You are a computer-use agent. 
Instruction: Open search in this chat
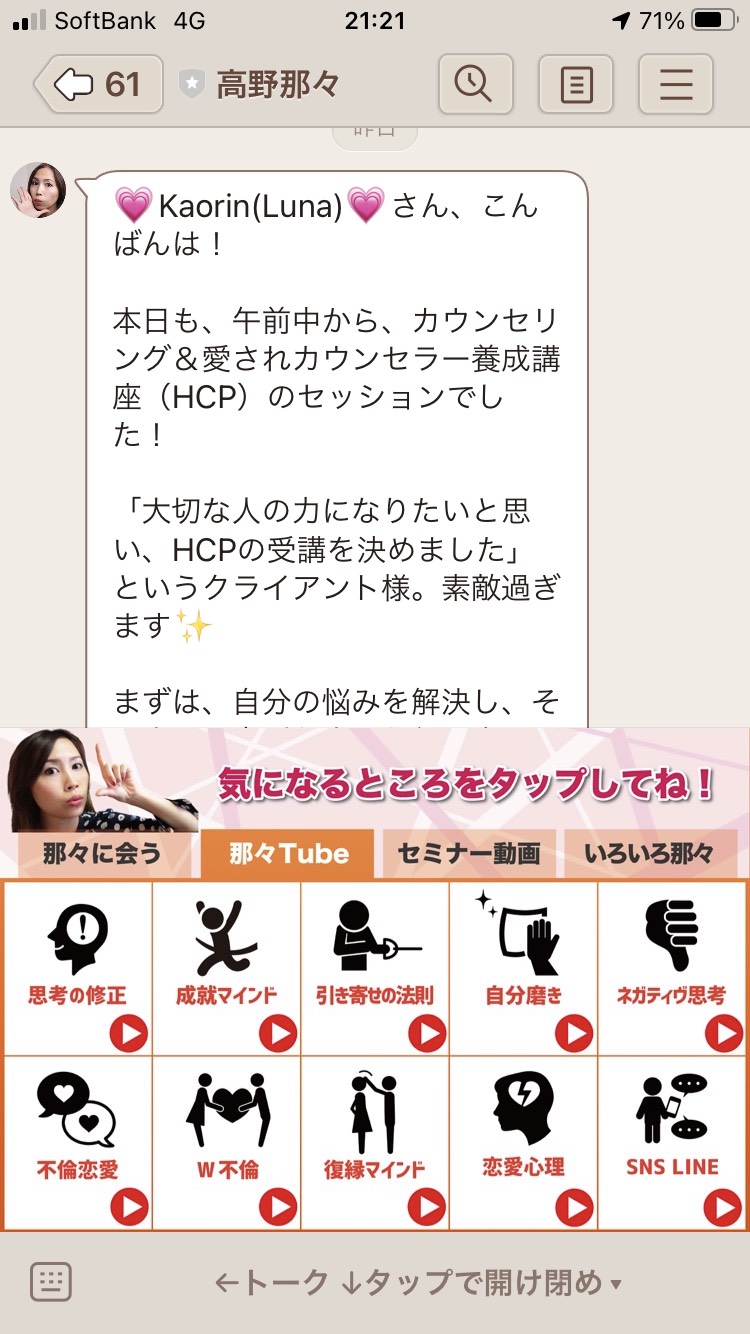click(475, 84)
